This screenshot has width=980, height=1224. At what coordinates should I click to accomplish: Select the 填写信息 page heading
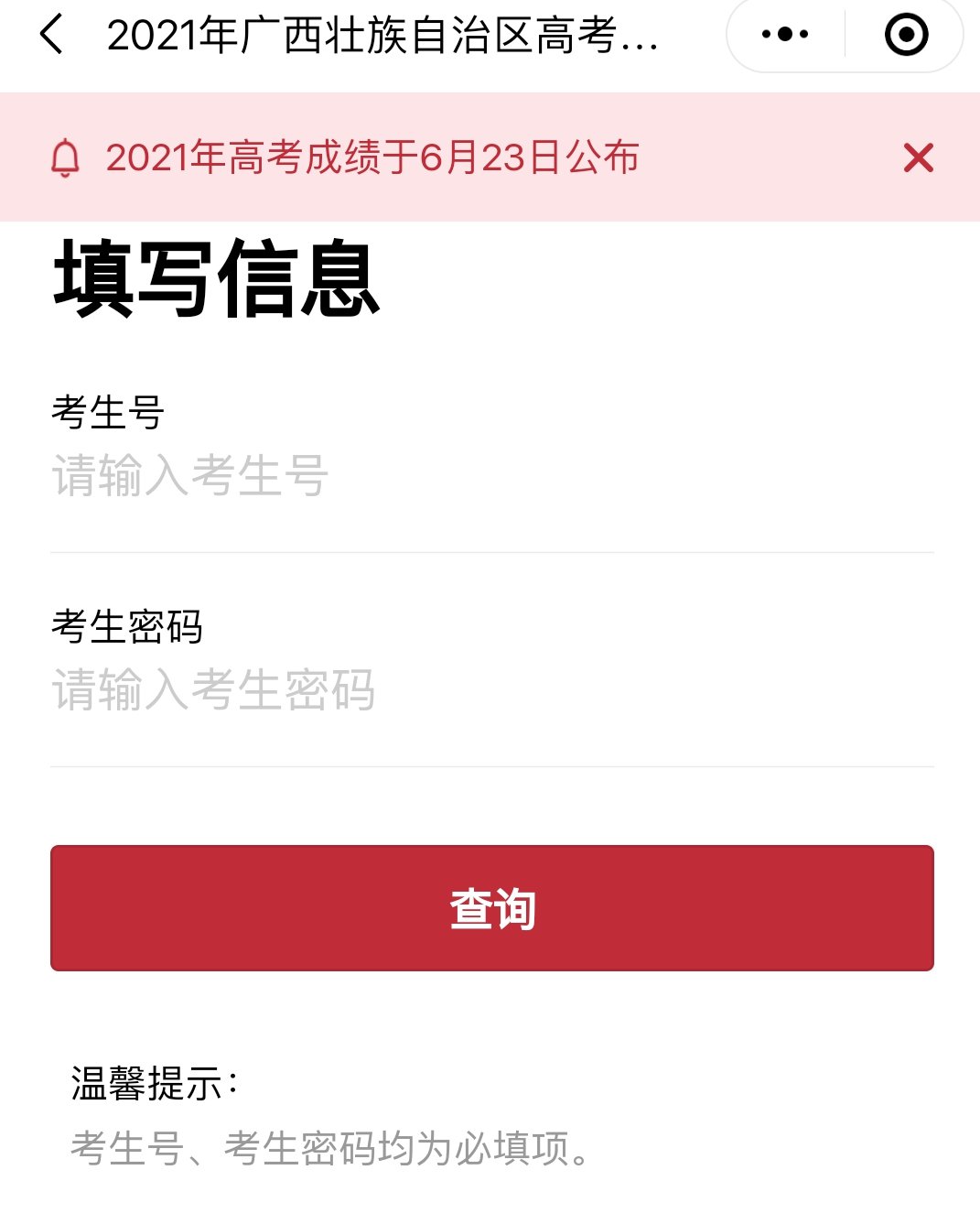(220, 275)
